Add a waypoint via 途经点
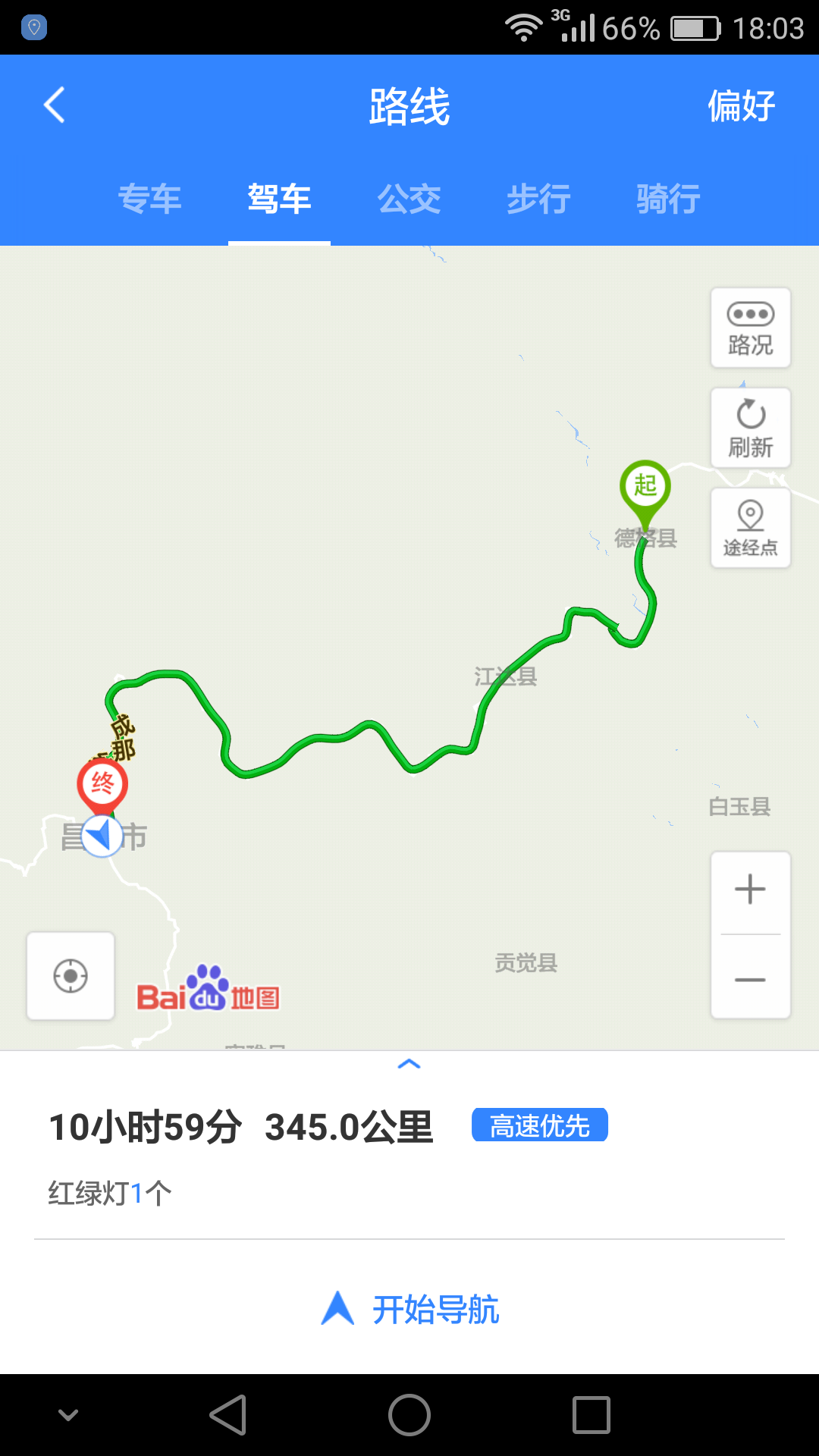Image resolution: width=819 pixels, height=1456 pixels. click(750, 528)
